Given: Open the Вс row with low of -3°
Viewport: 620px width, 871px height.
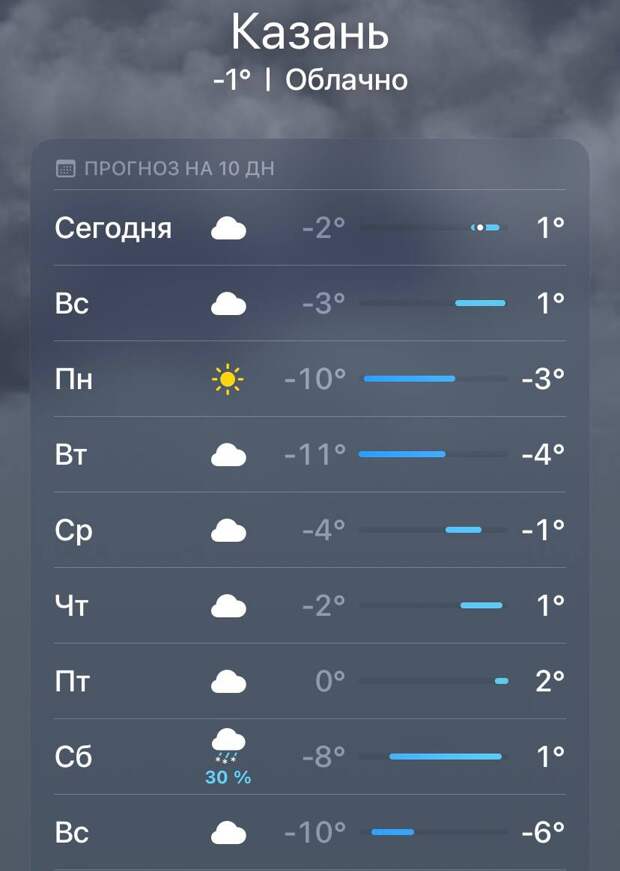Looking at the screenshot, I should point(310,303).
